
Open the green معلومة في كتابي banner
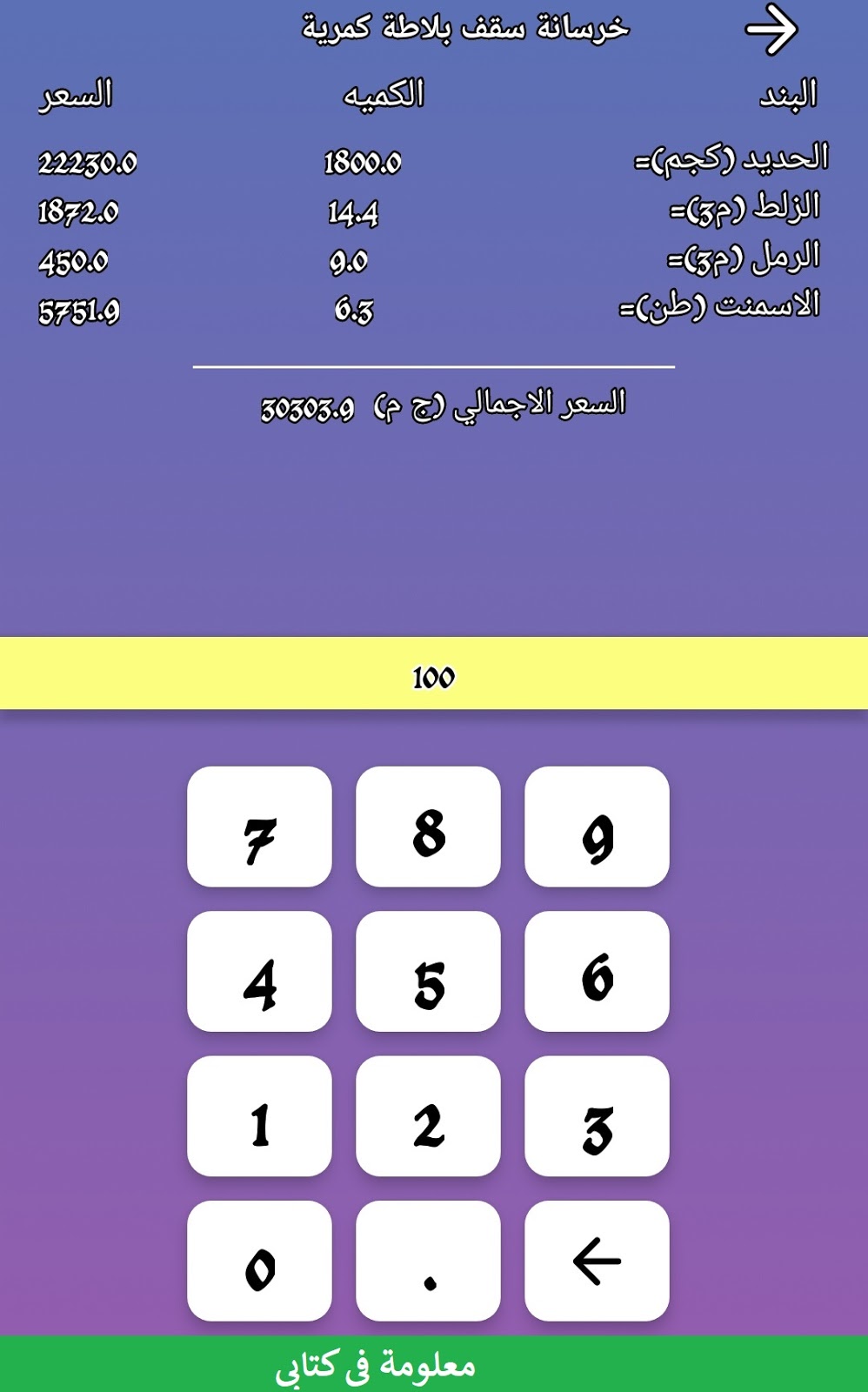(434, 1364)
